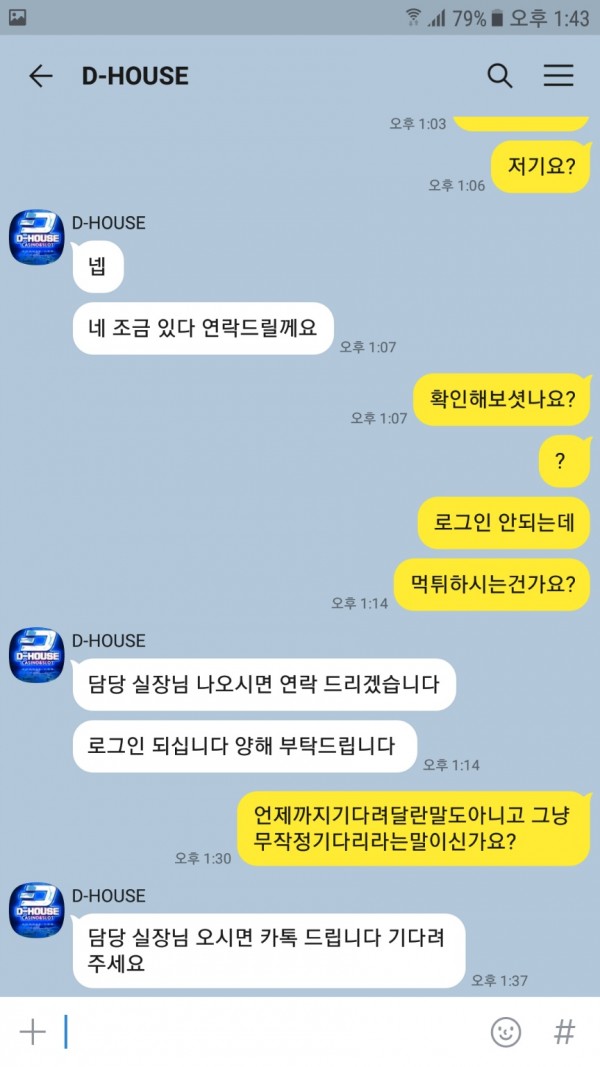Open D-HOUSE profile picture above 넵 message

pyautogui.click(x=37, y=237)
